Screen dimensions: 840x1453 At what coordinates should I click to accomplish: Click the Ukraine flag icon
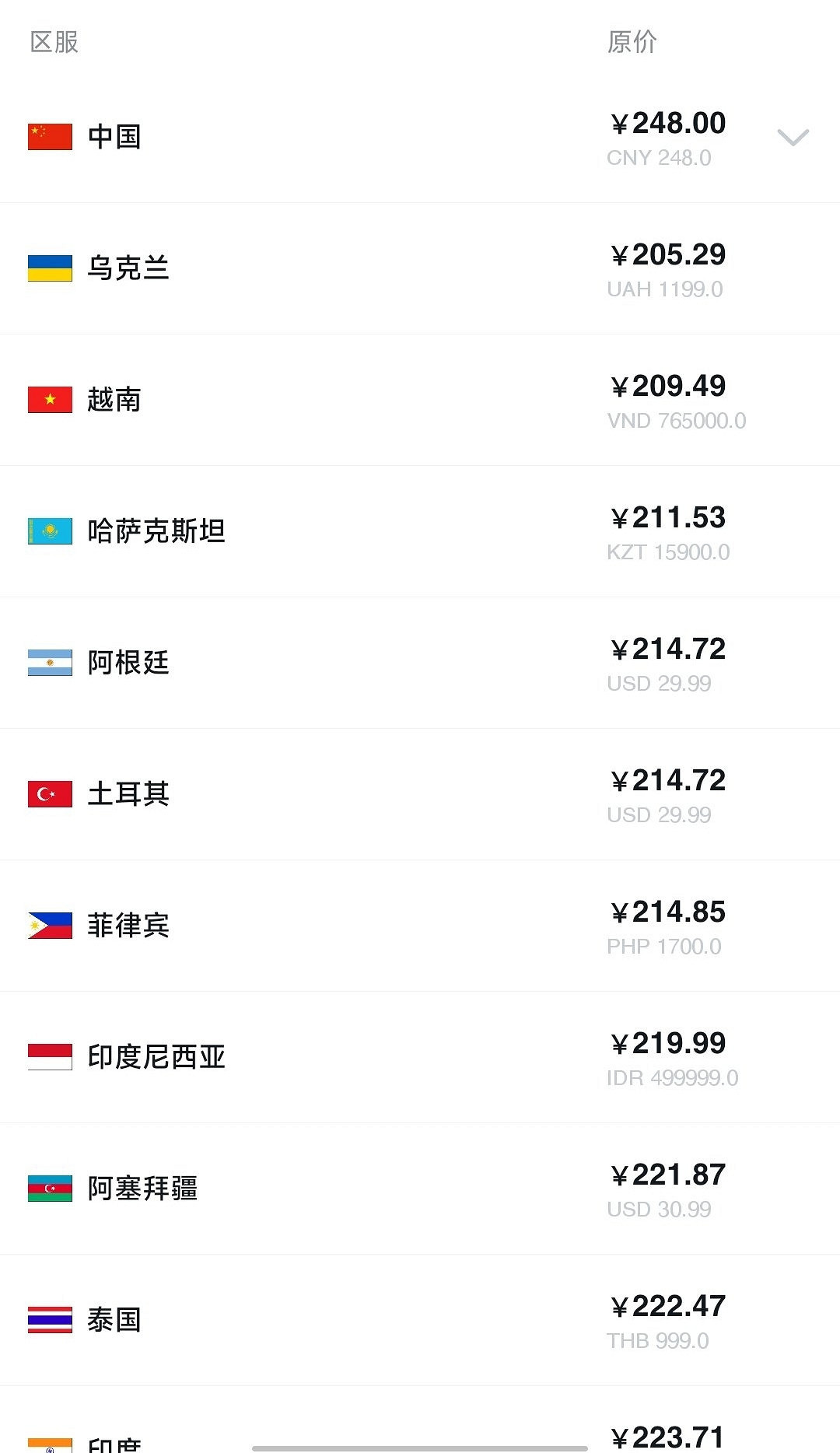(x=49, y=268)
